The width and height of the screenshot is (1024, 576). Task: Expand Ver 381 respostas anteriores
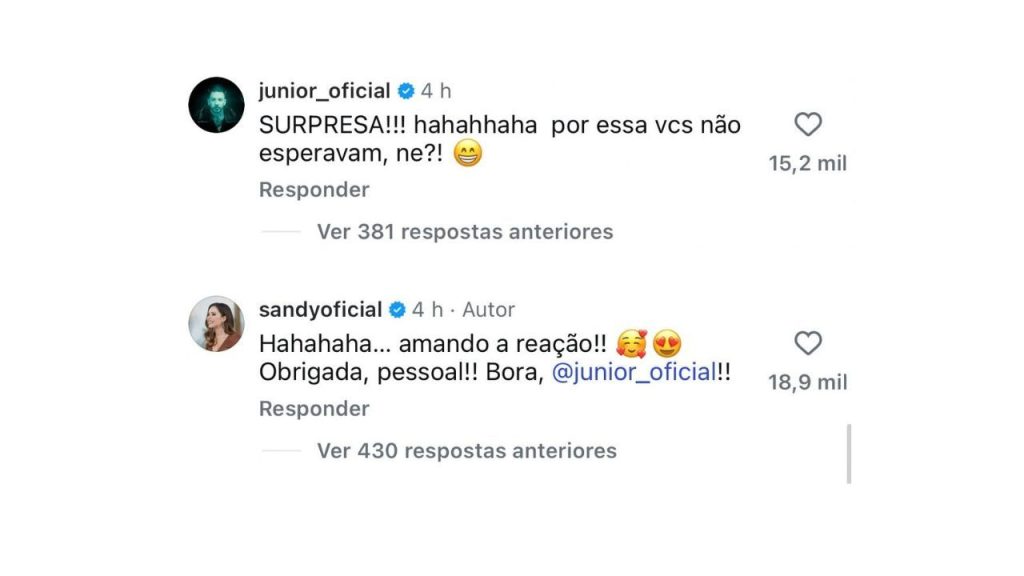(x=465, y=232)
